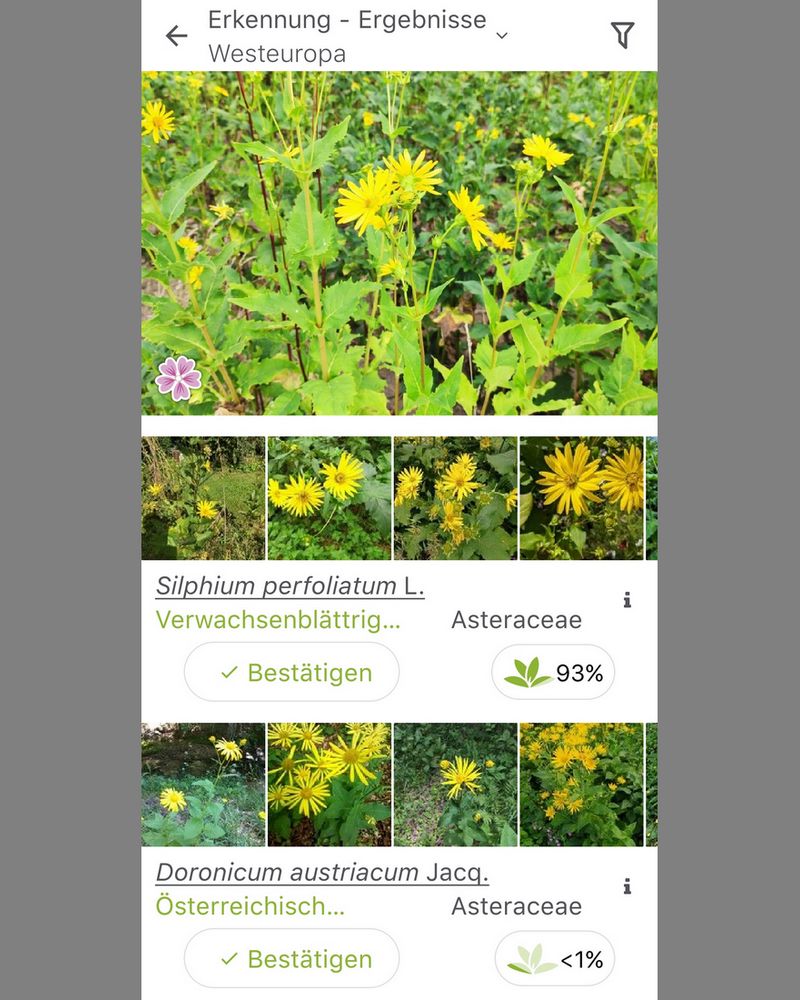View the fourth Doronicum austriacum thumbnail
This screenshot has height=1000, width=800.
pyautogui.click(x=581, y=785)
